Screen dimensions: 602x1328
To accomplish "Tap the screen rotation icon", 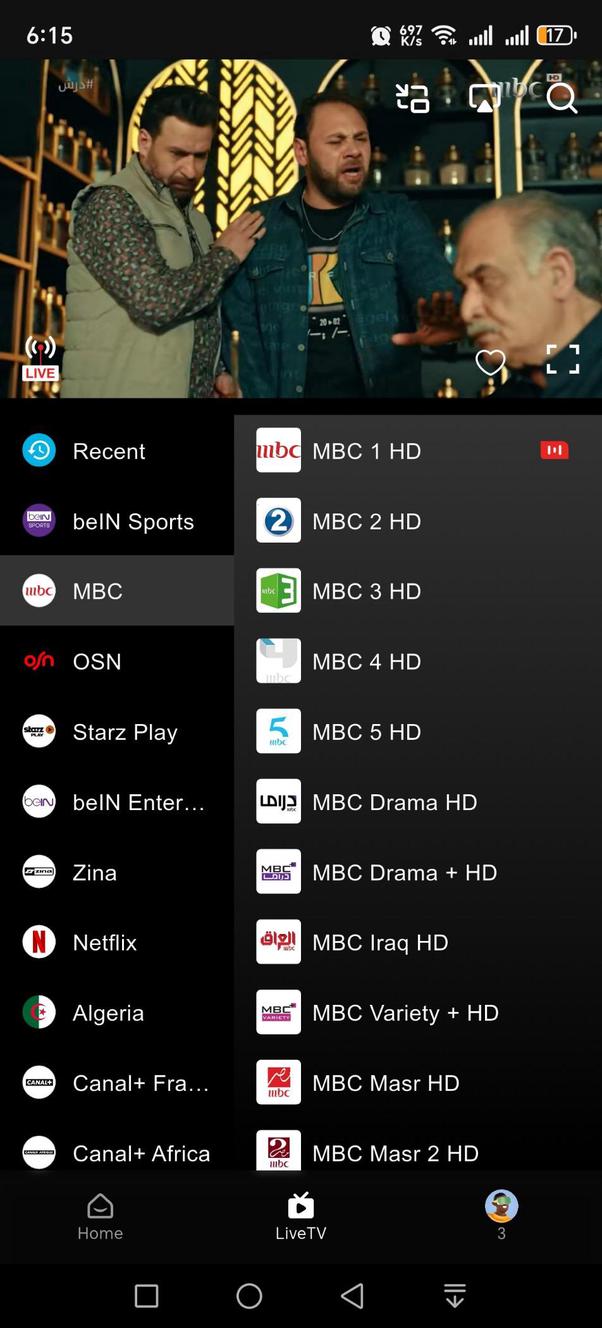I will click(x=412, y=98).
